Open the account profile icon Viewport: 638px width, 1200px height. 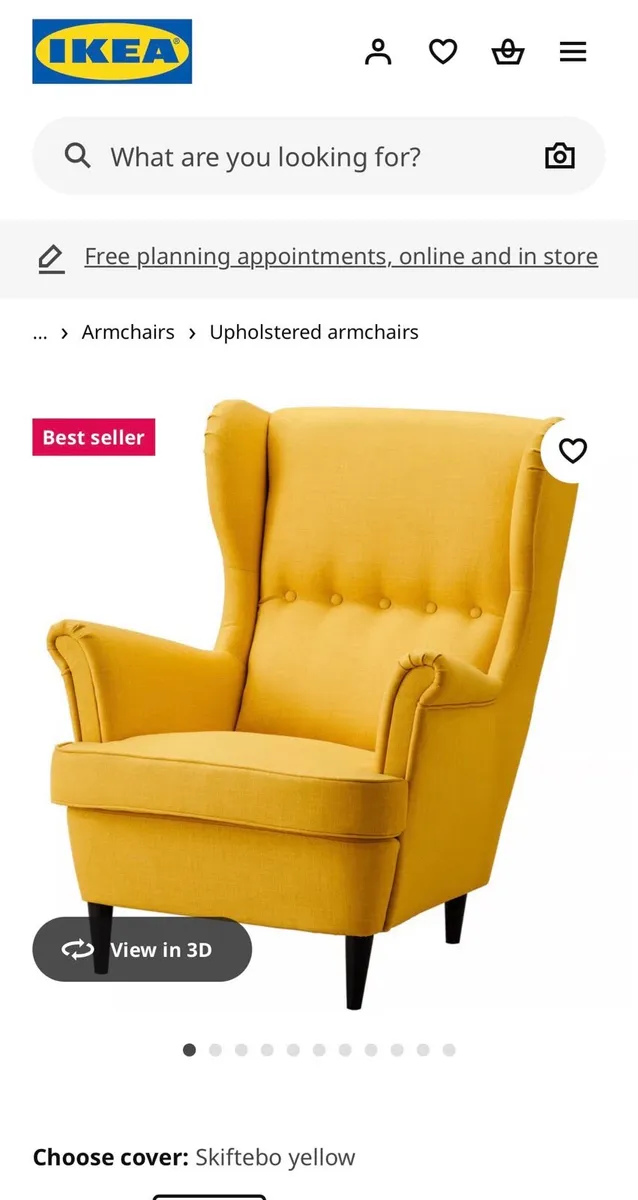click(378, 51)
